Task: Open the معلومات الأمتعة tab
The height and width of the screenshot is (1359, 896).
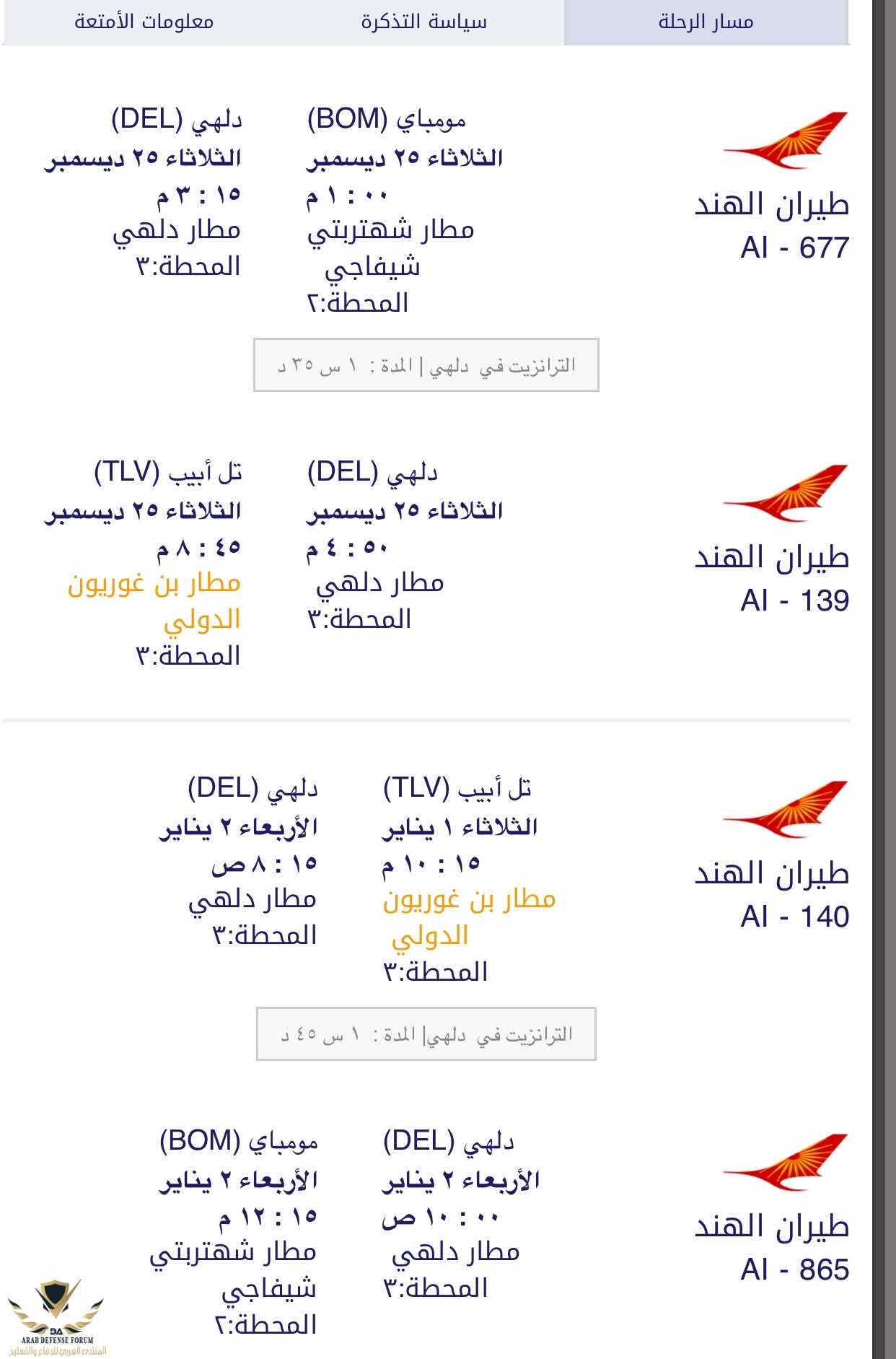Action: point(144,22)
